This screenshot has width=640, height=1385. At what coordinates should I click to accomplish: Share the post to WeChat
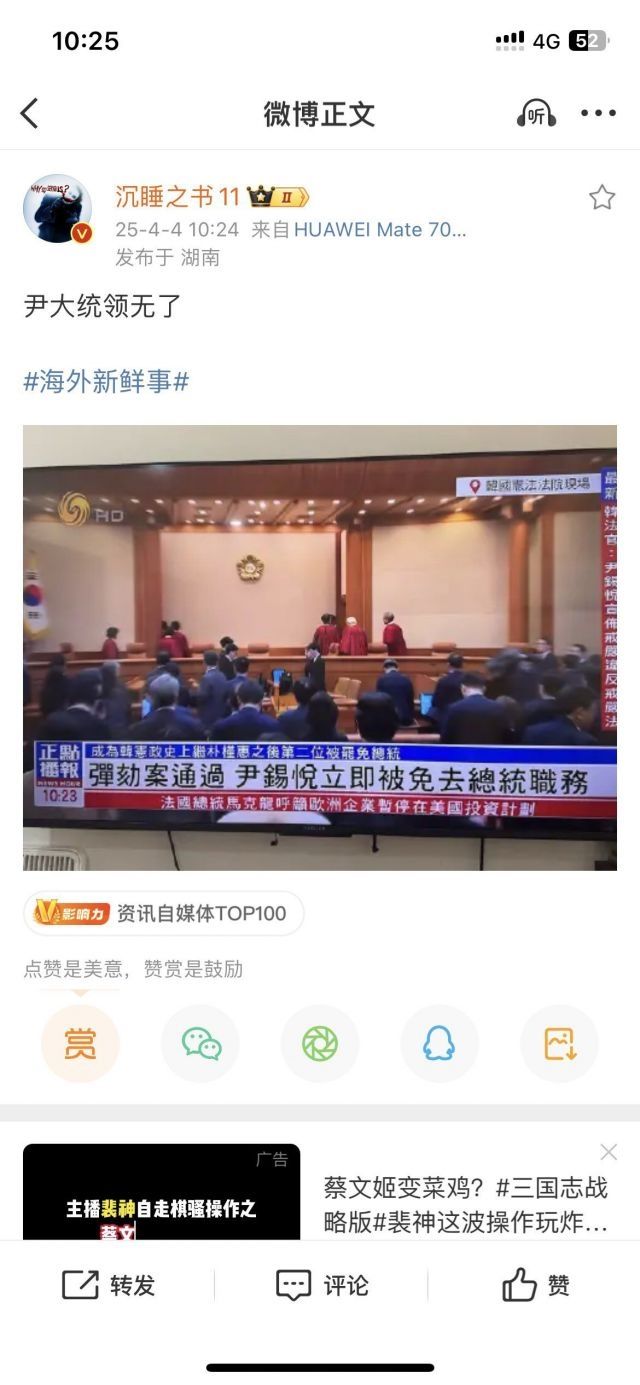coord(200,1044)
